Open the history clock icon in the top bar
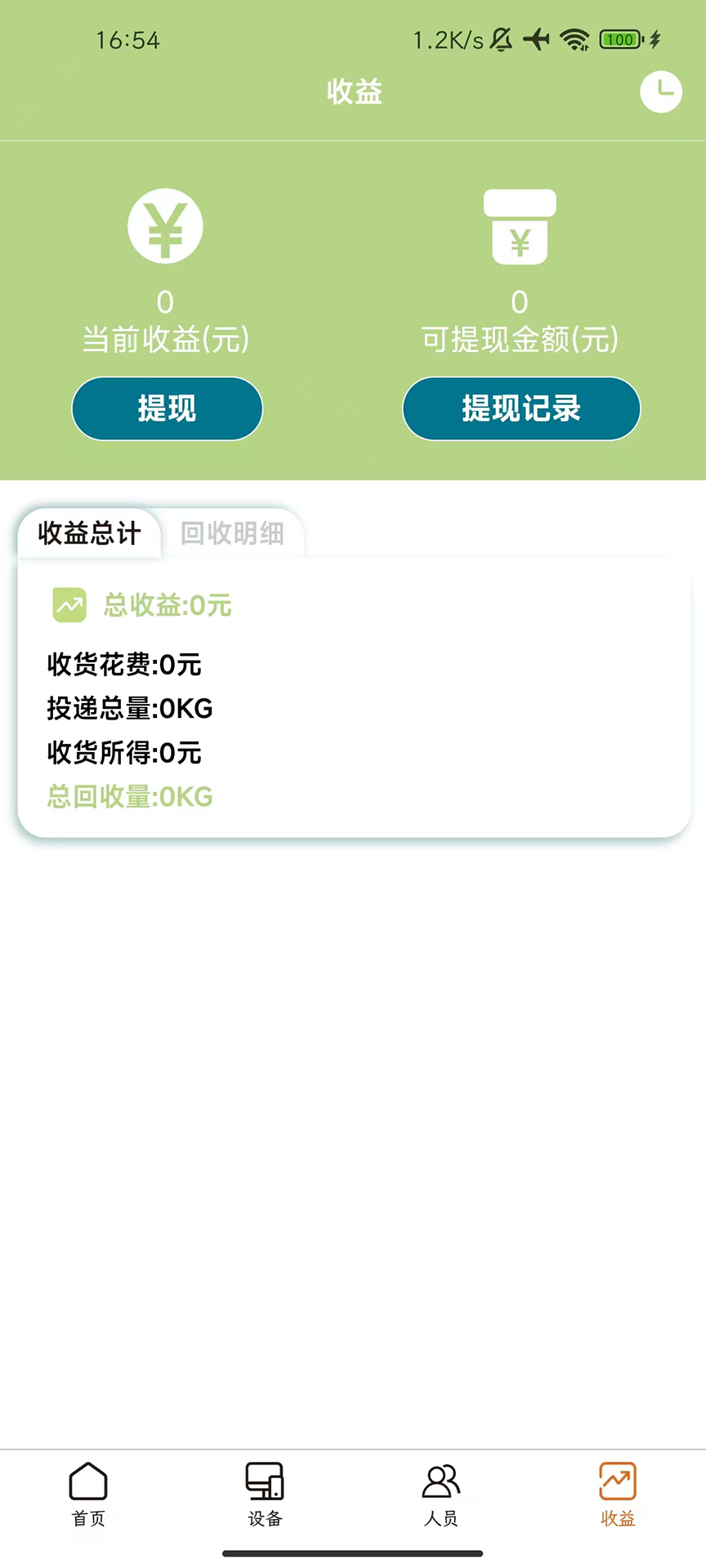This screenshot has width=706, height=1568. (660, 91)
